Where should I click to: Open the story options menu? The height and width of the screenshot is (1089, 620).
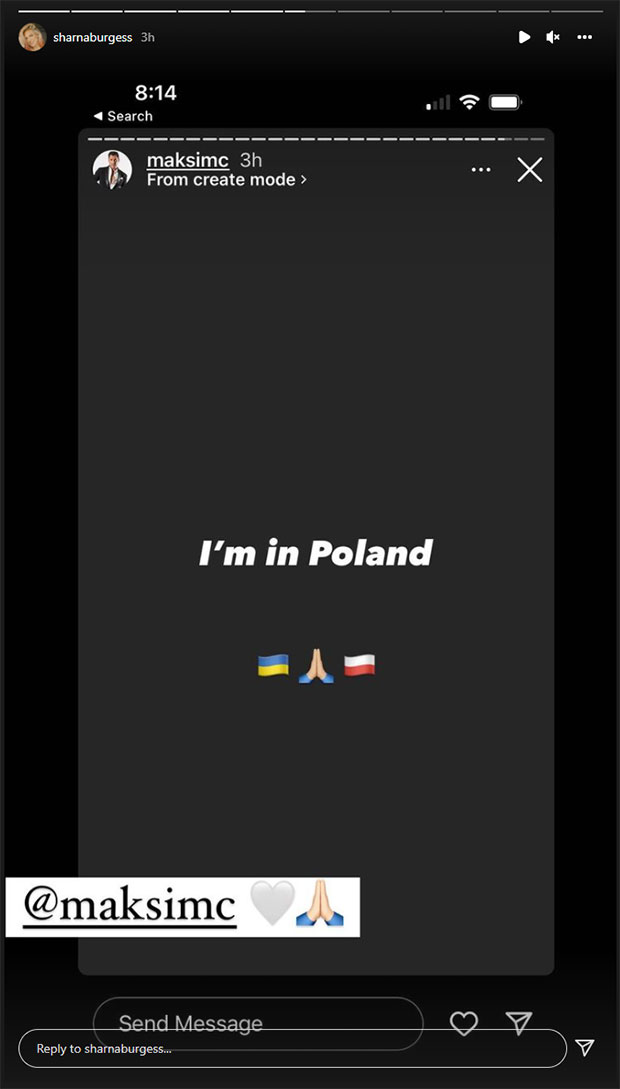click(585, 38)
